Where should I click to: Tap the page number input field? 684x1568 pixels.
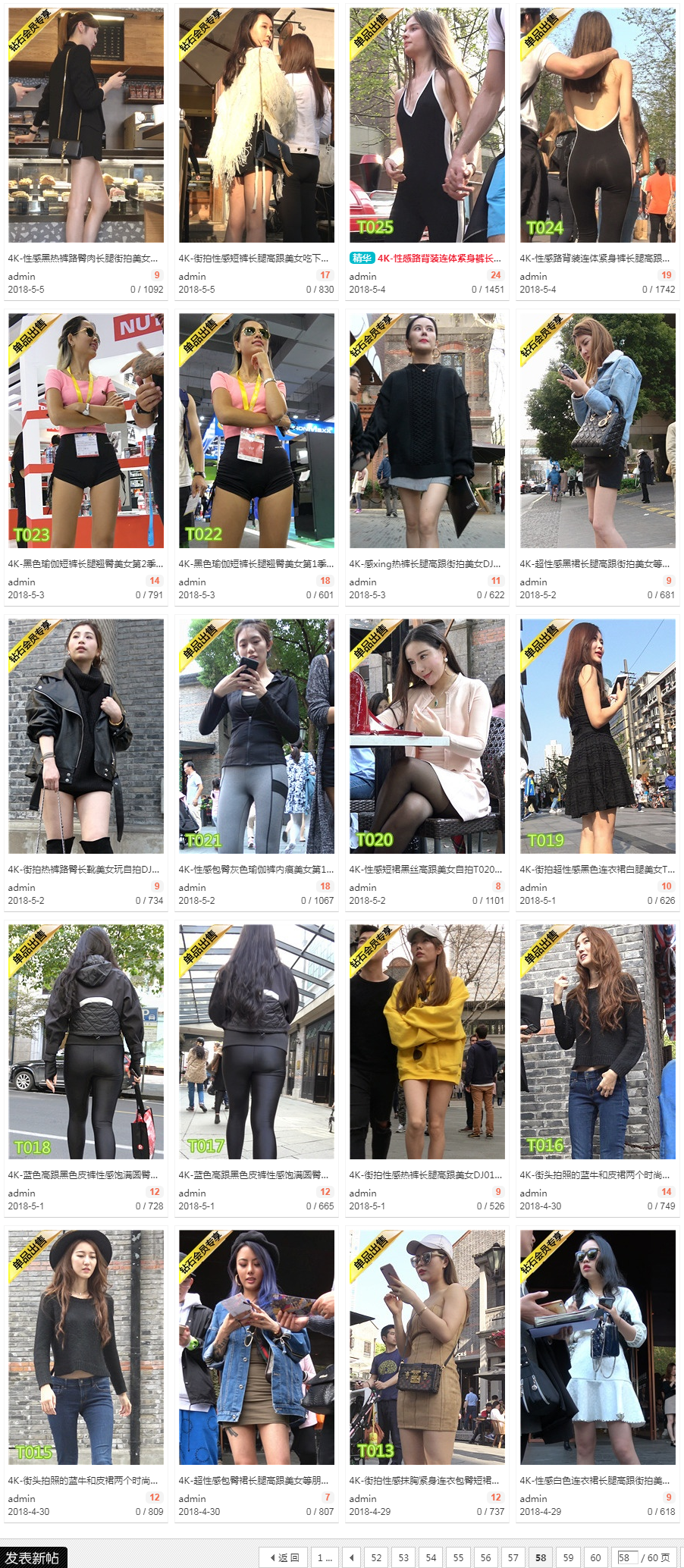[626, 1557]
